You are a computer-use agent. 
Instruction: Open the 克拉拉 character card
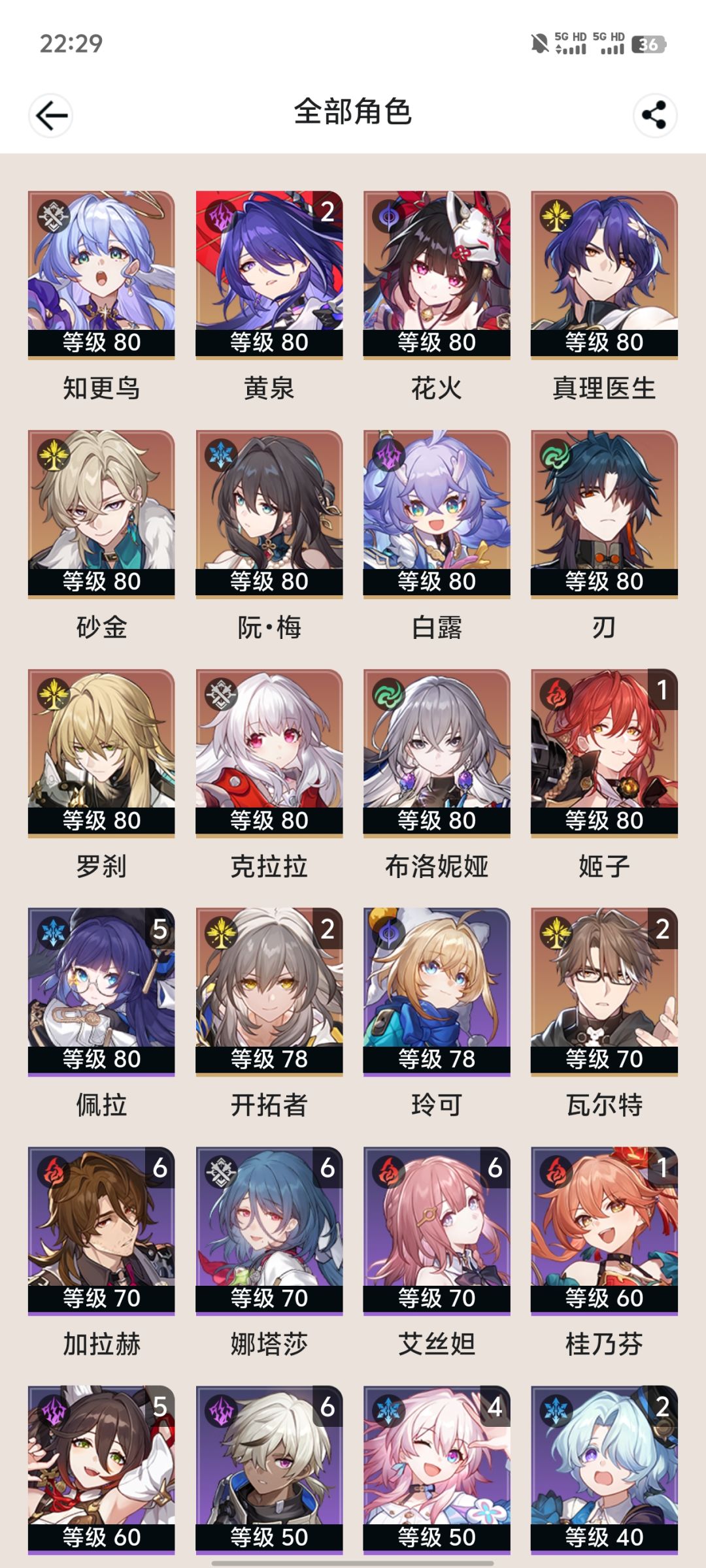[x=269, y=753]
